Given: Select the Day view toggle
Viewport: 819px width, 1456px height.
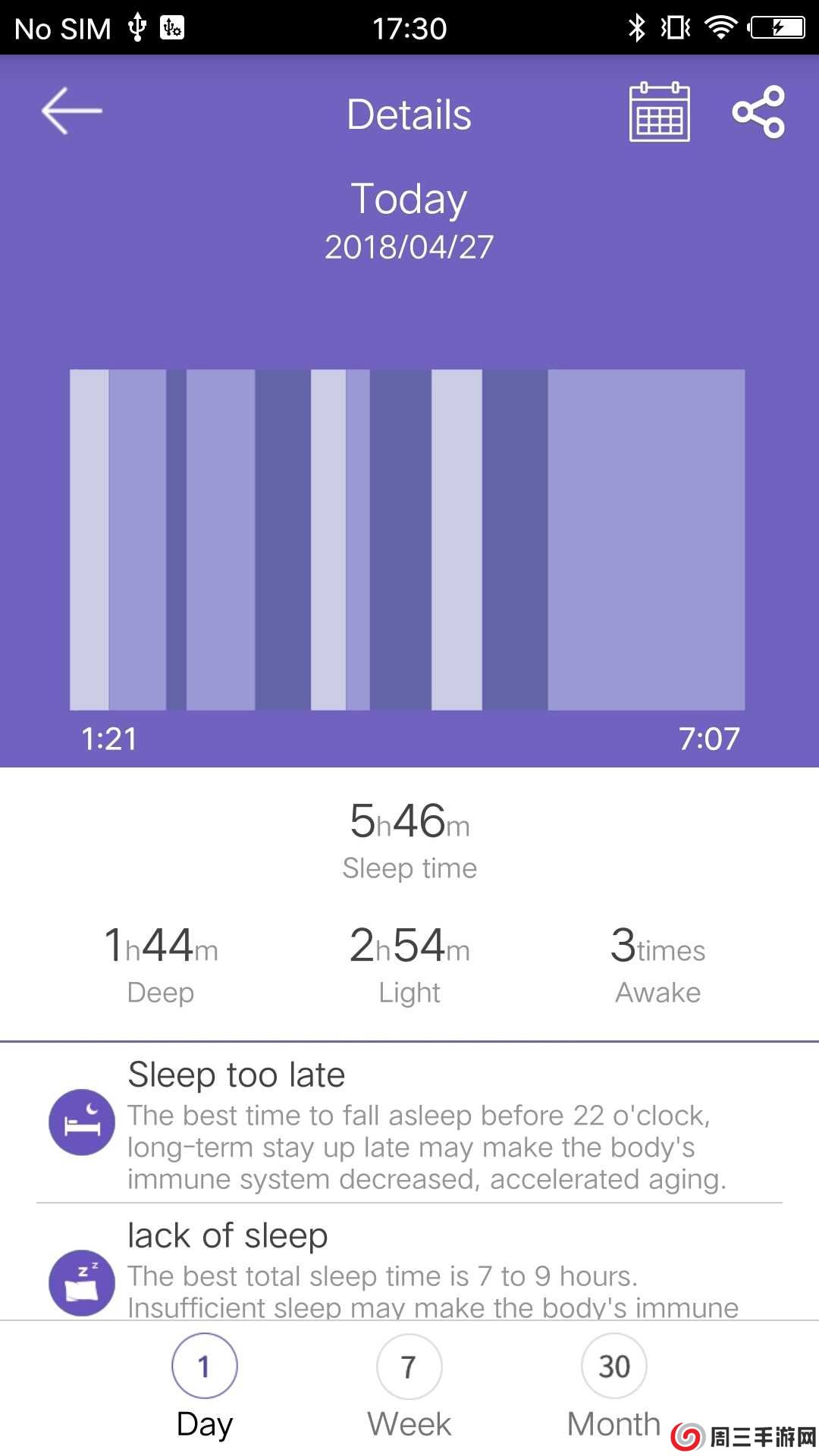Looking at the screenshot, I should [x=204, y=1365].
